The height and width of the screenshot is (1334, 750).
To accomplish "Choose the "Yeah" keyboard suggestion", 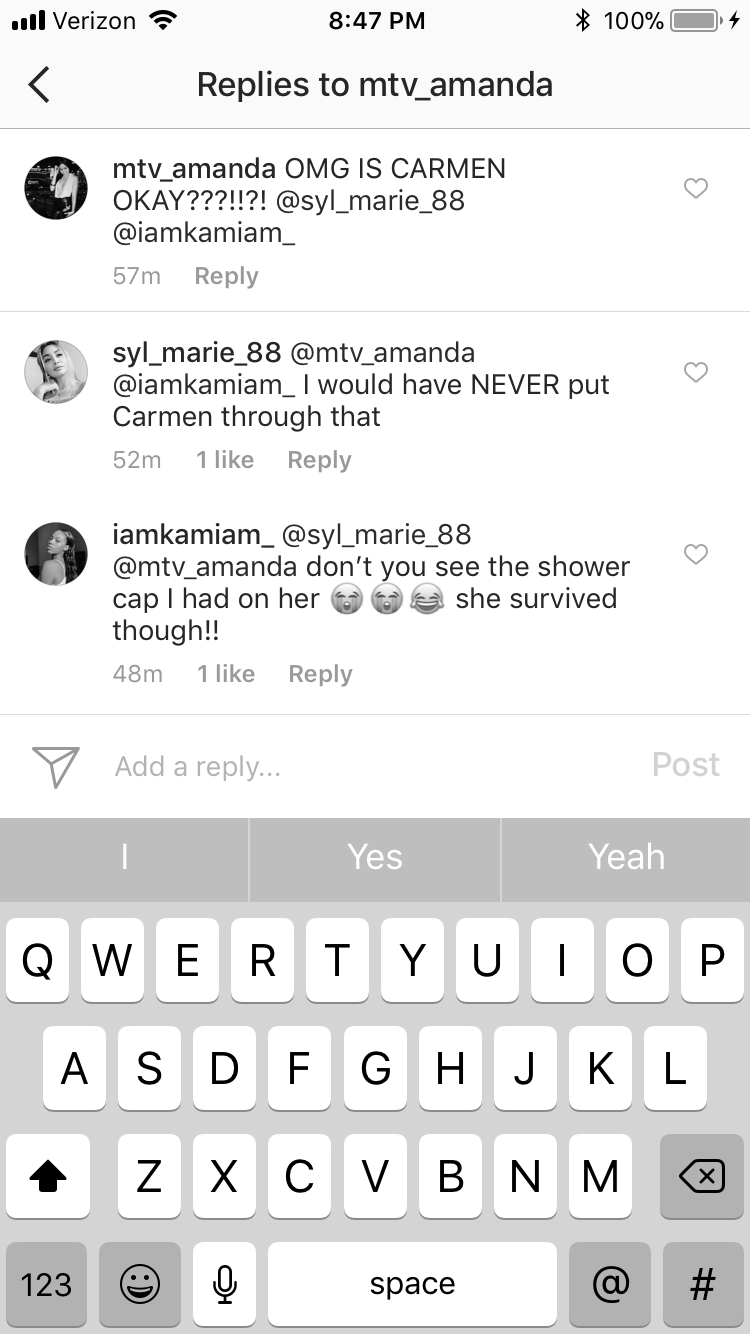I will 626,857.
